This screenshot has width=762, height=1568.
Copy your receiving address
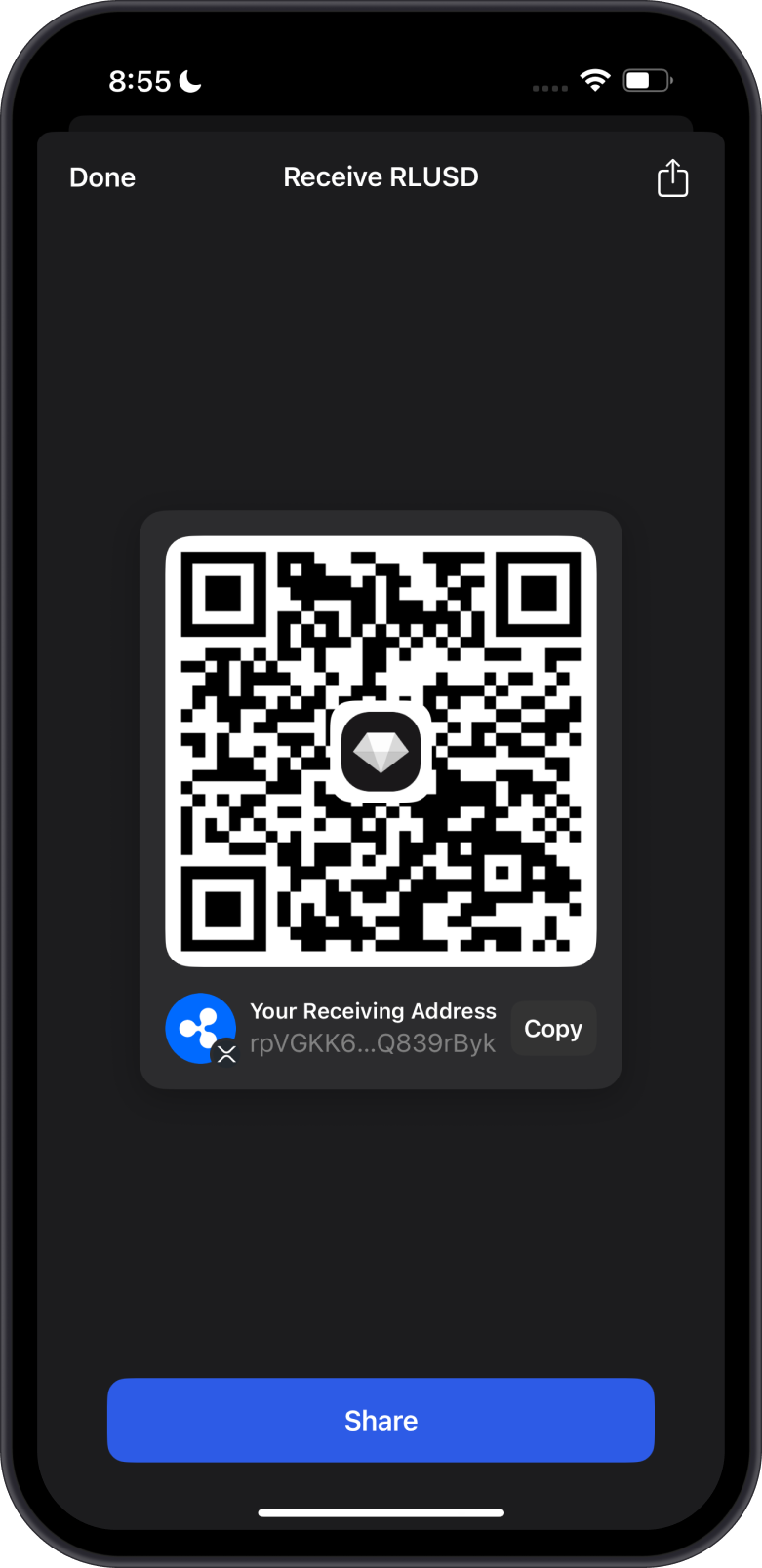click(552, 1029)
